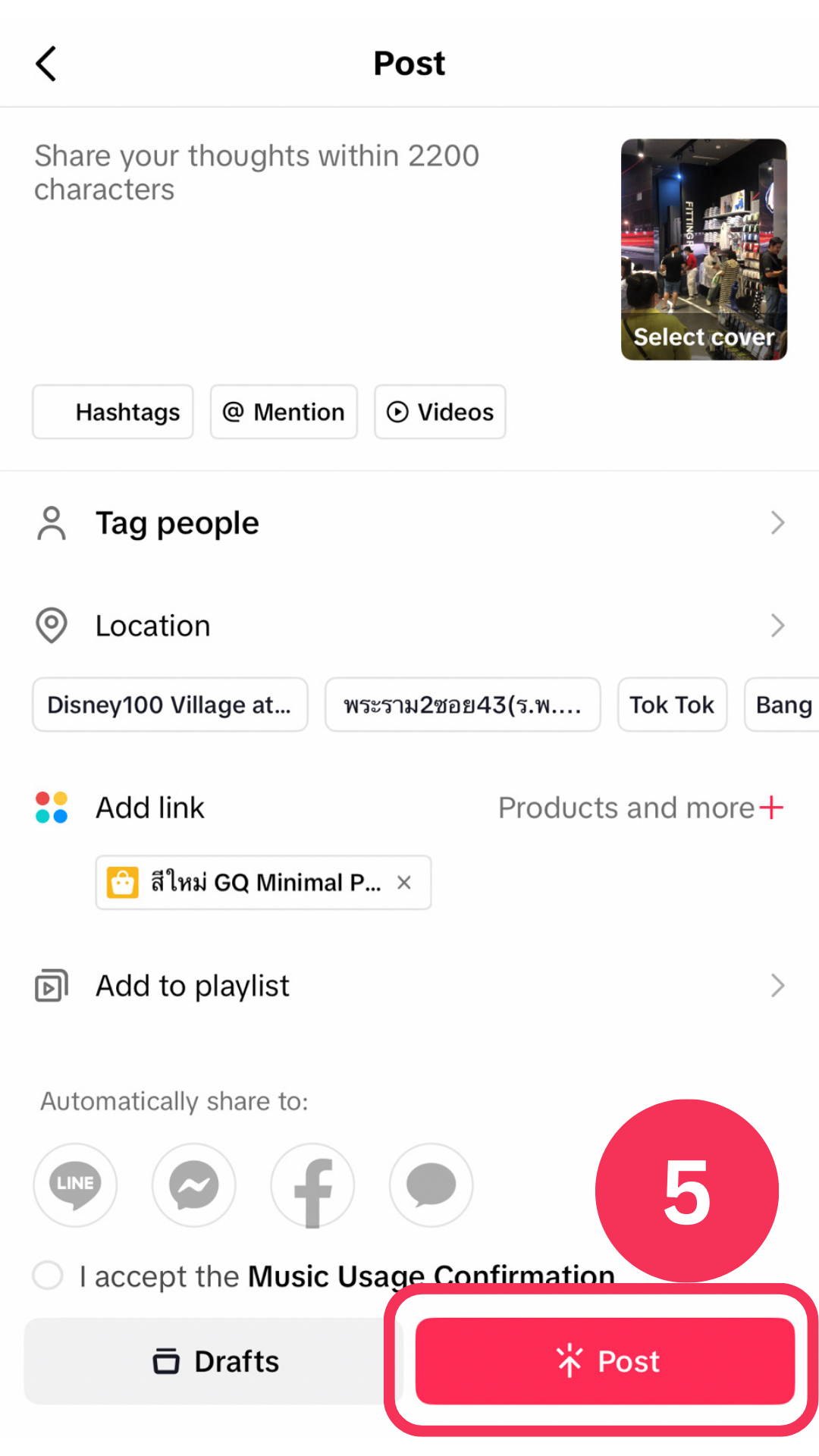The image size is (819, 1456).
Task: Open the Location row
Action: click(x=409, y=626)
